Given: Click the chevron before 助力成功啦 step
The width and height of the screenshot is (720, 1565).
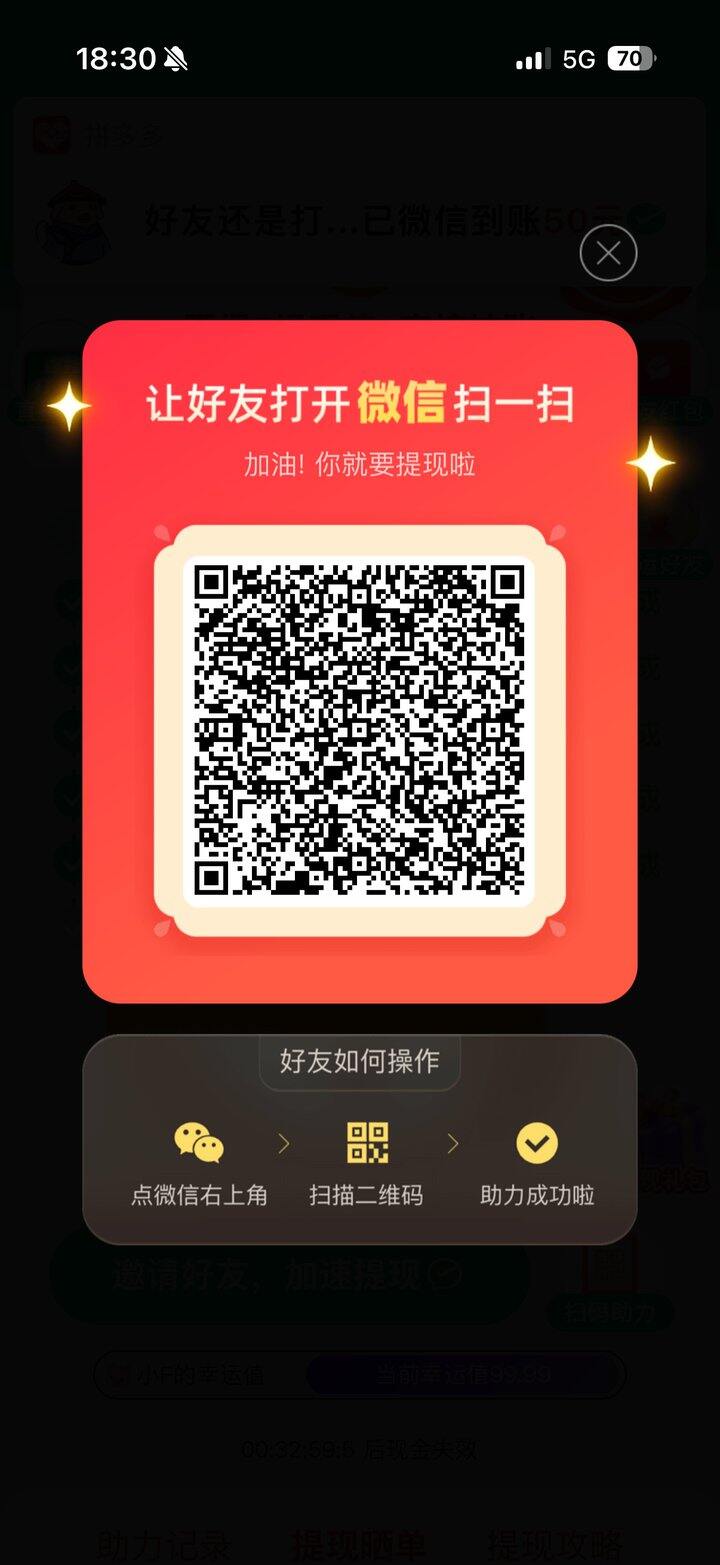Looking at the screenshot, I should click(452, 1142).
